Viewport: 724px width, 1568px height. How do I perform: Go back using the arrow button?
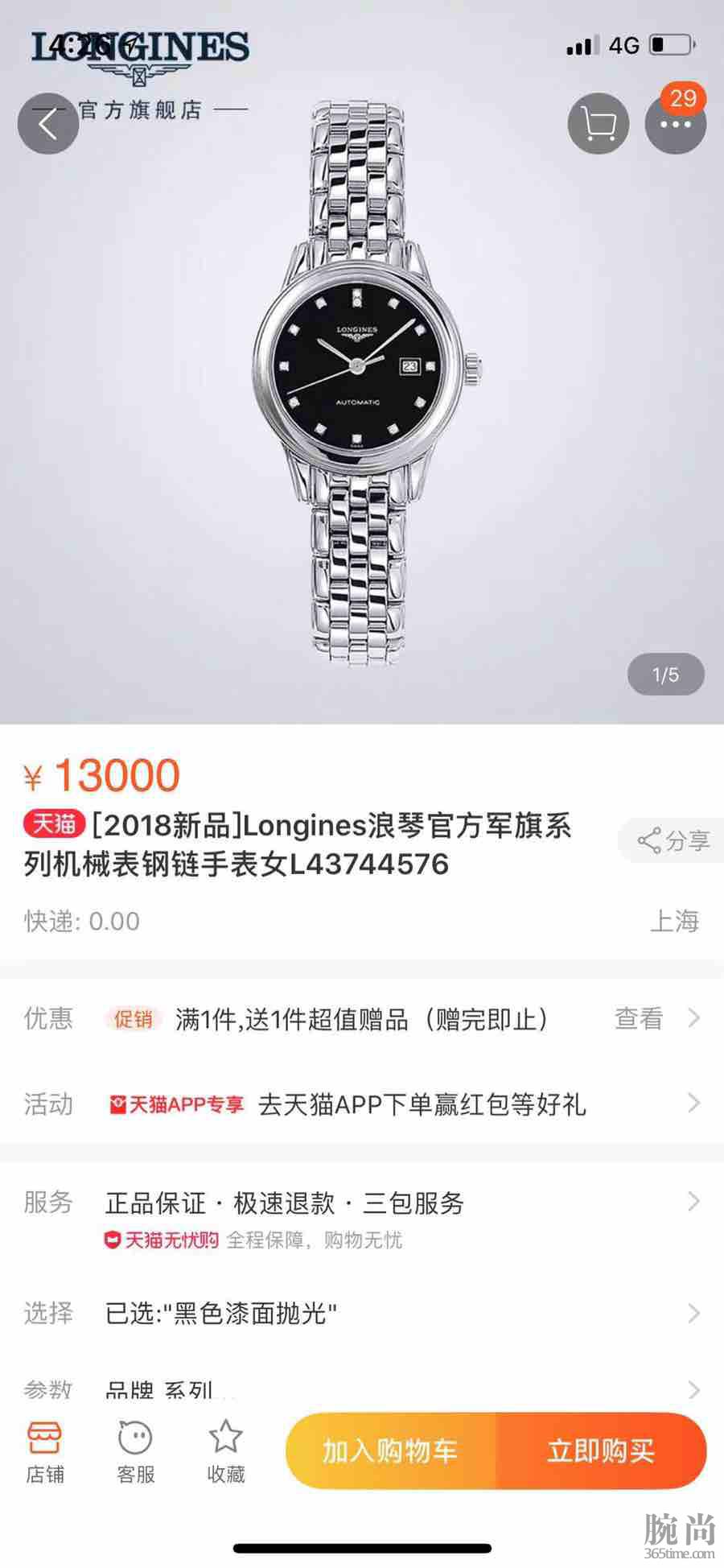pyautogui.click(x=48, y=123)
